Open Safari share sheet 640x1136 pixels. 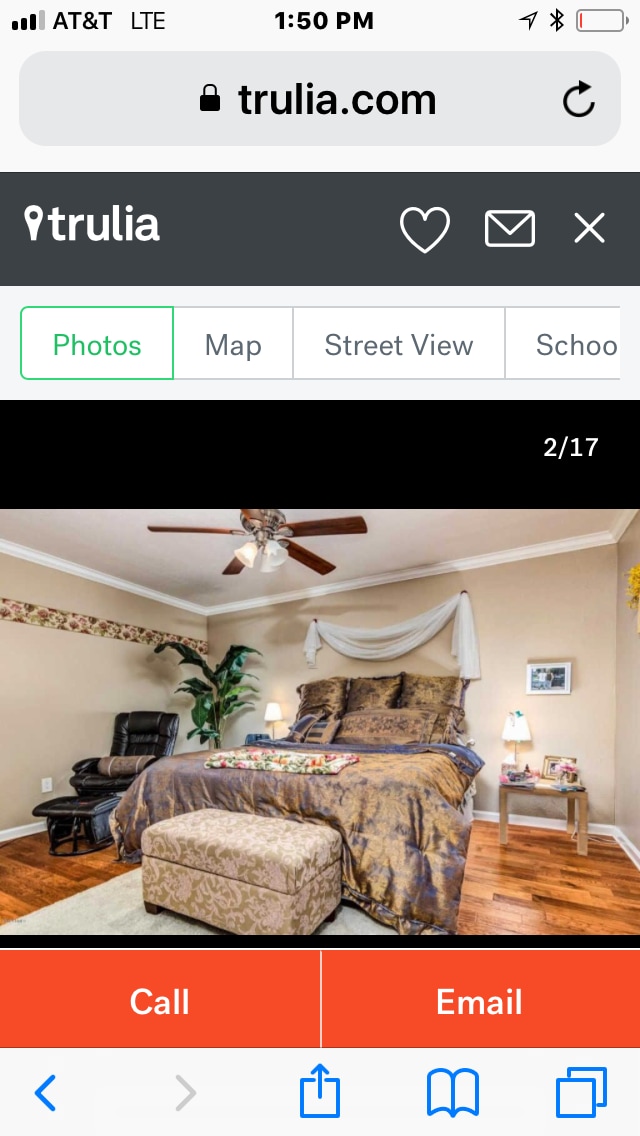[320, 1092]
